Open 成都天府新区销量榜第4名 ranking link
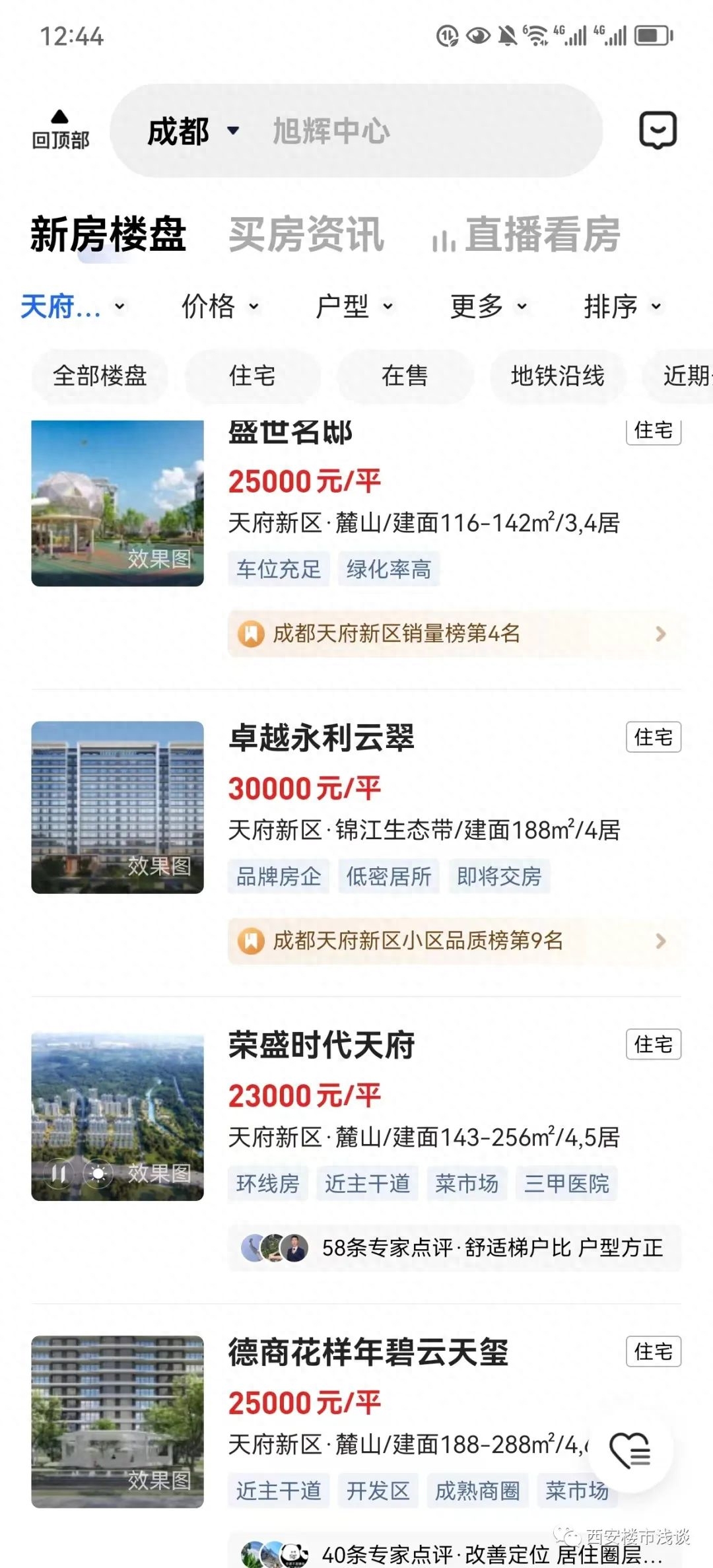713x1568 pixels. [454, 634]
